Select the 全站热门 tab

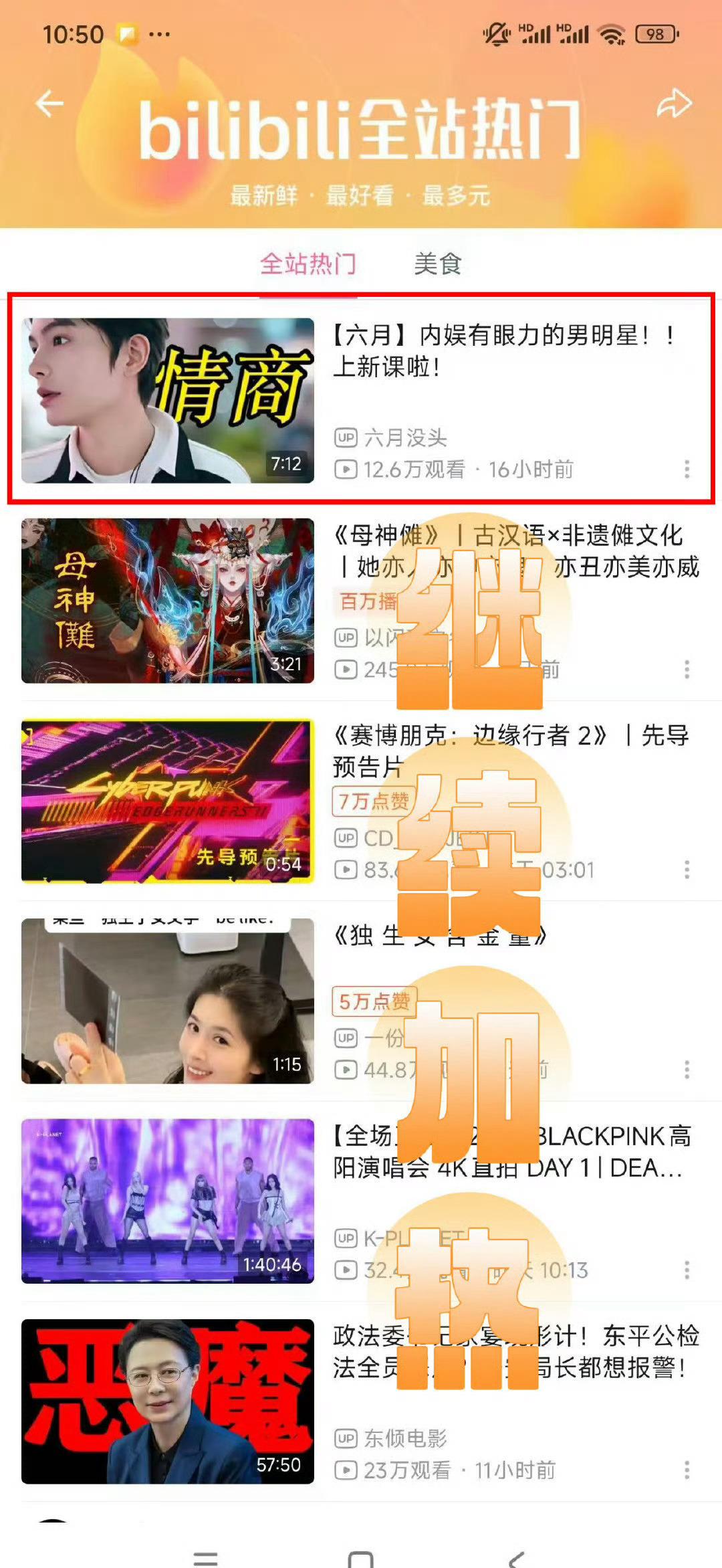point(308,264)
